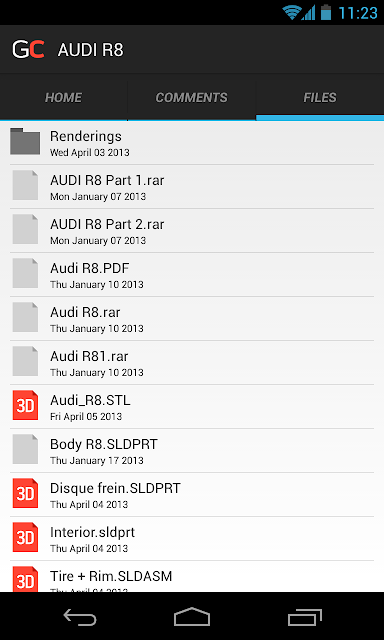This screenshot has height=640, width=384.
Task: View Disque frein.SLDPRT in 3D
Action: pyautogui.click(x=192, y=495)
